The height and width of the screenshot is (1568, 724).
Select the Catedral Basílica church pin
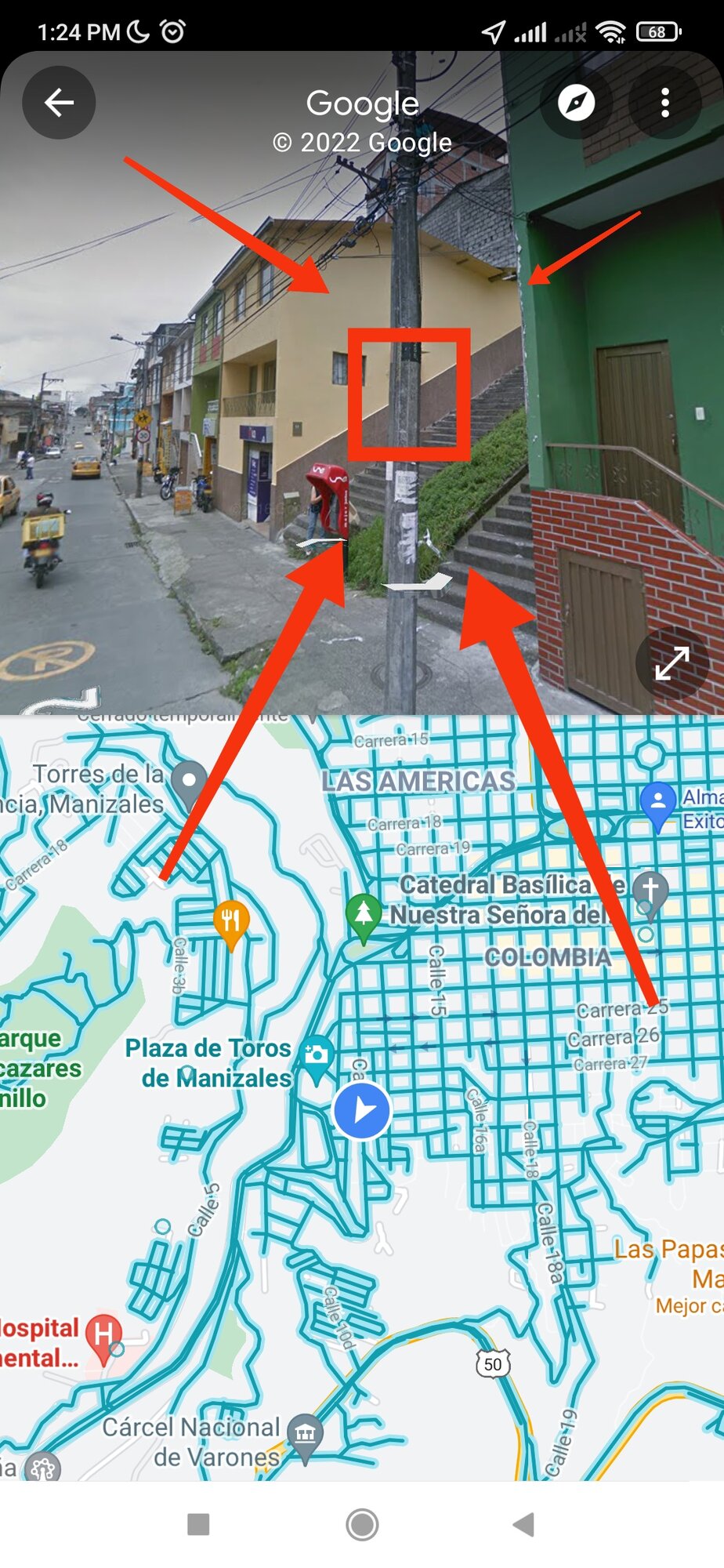650,891
